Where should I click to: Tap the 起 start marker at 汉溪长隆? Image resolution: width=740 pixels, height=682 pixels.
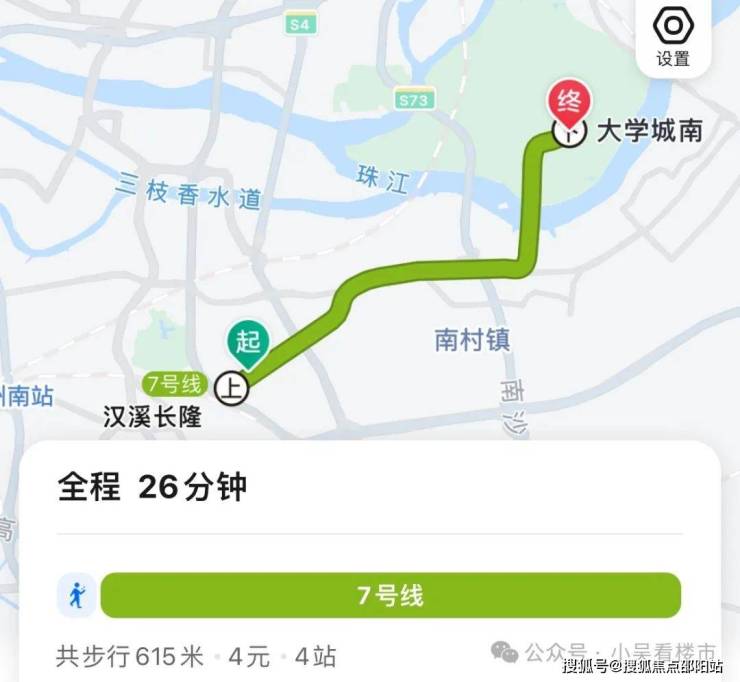[247, 343]
